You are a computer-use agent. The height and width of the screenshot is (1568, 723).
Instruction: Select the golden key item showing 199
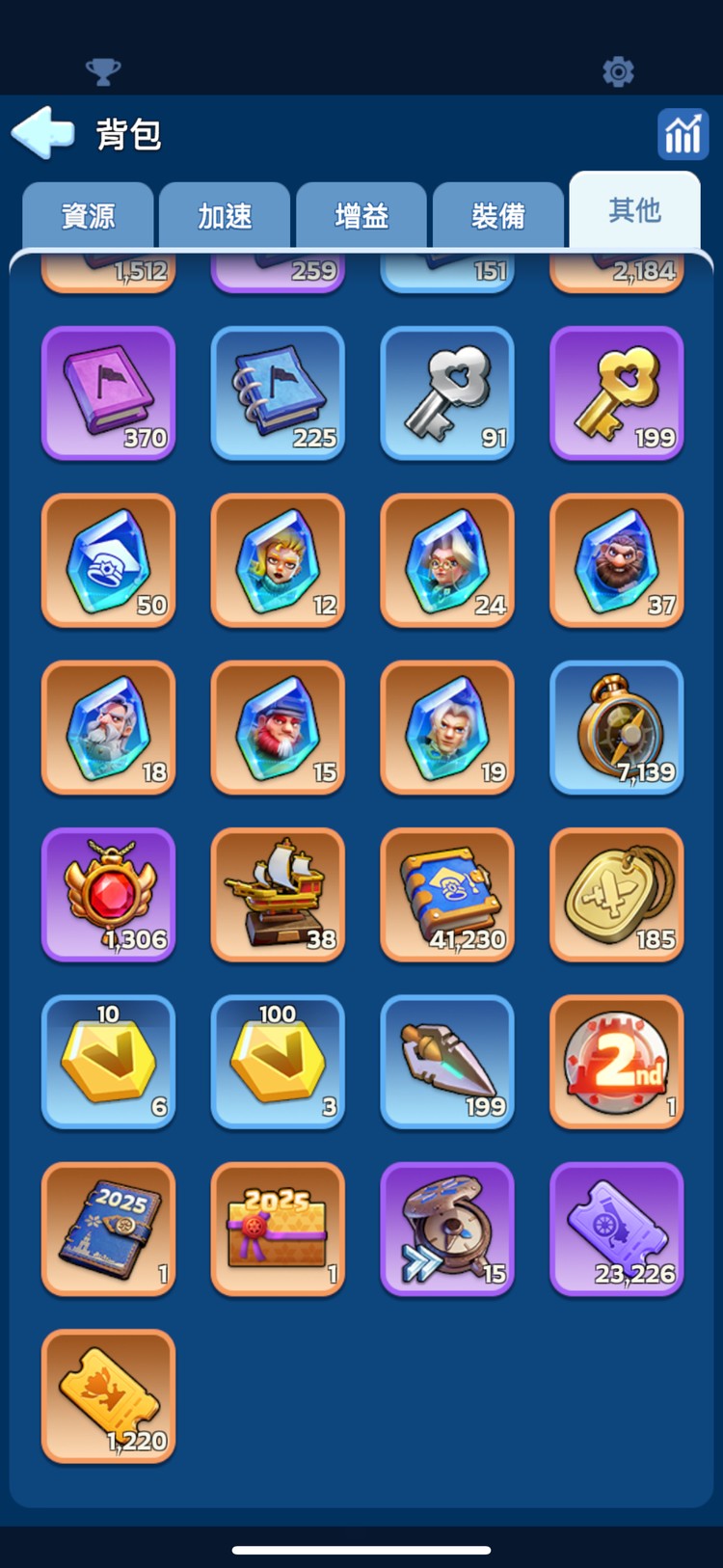click(617, 393)
